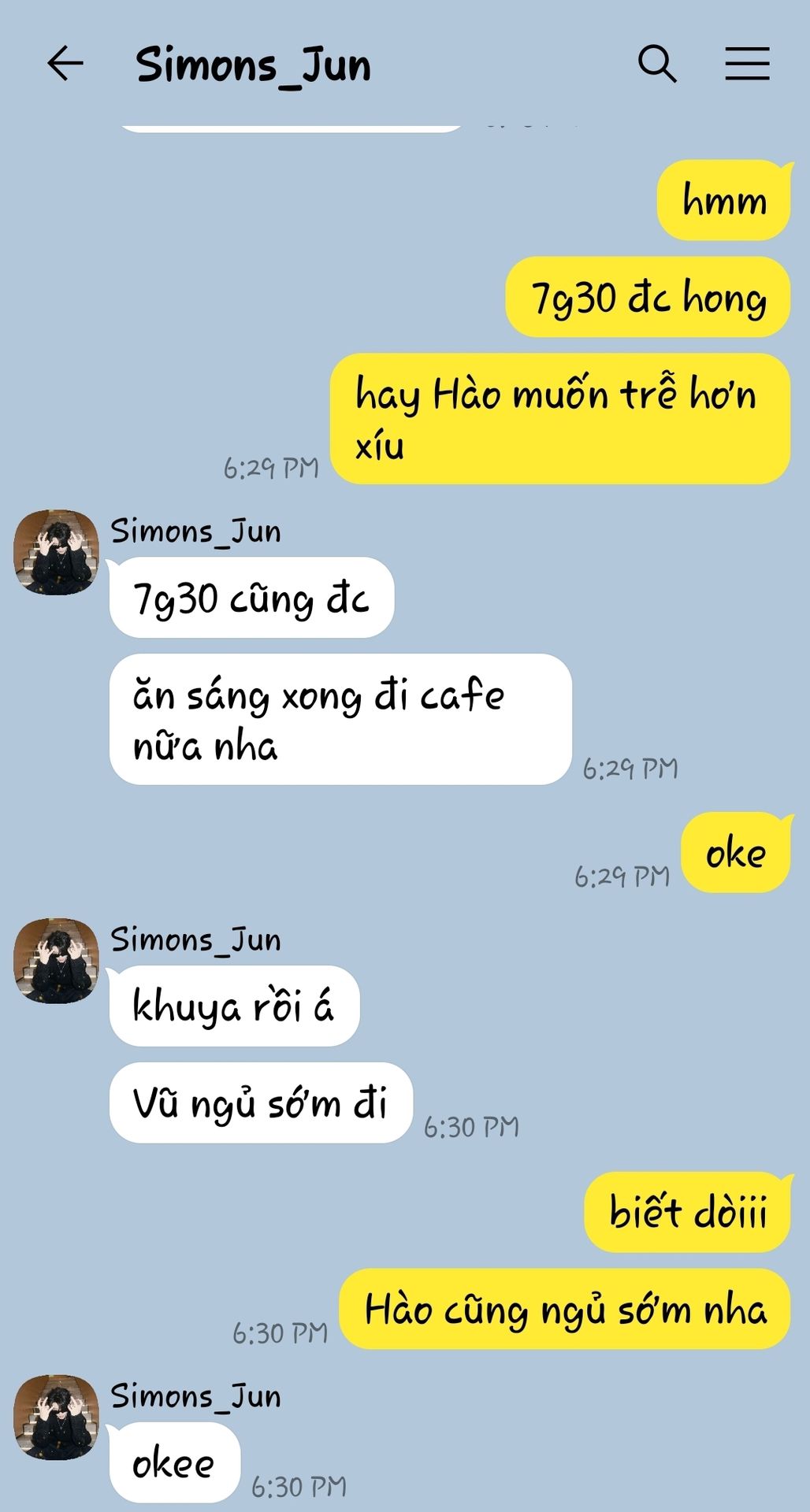Open Simons_Jun's avatar next to "7g30 cũng đc"
The height and width of the screenshot is (1512, 810).
tap(57, 552)
